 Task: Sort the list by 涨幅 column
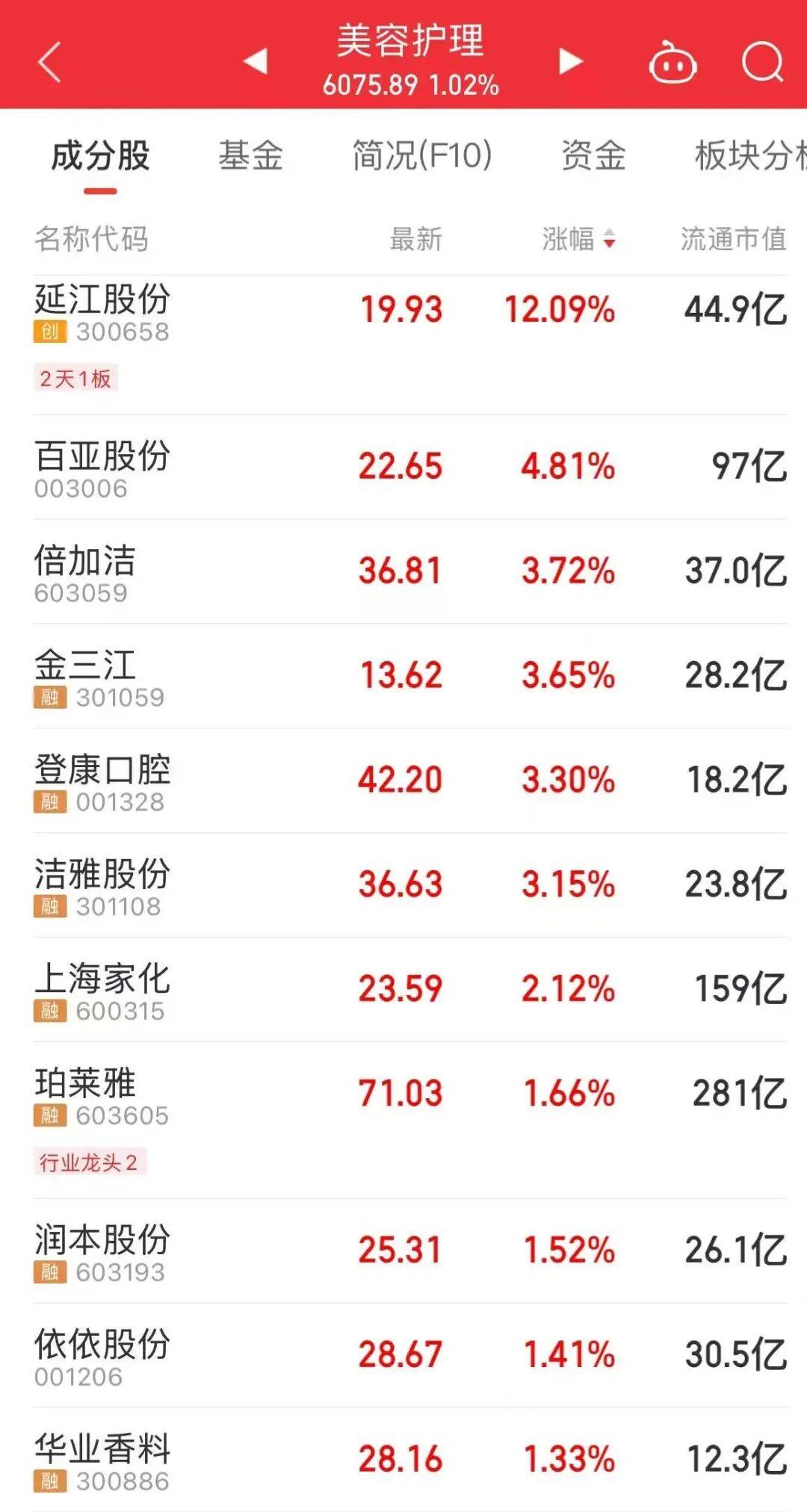tap(578, 239)
